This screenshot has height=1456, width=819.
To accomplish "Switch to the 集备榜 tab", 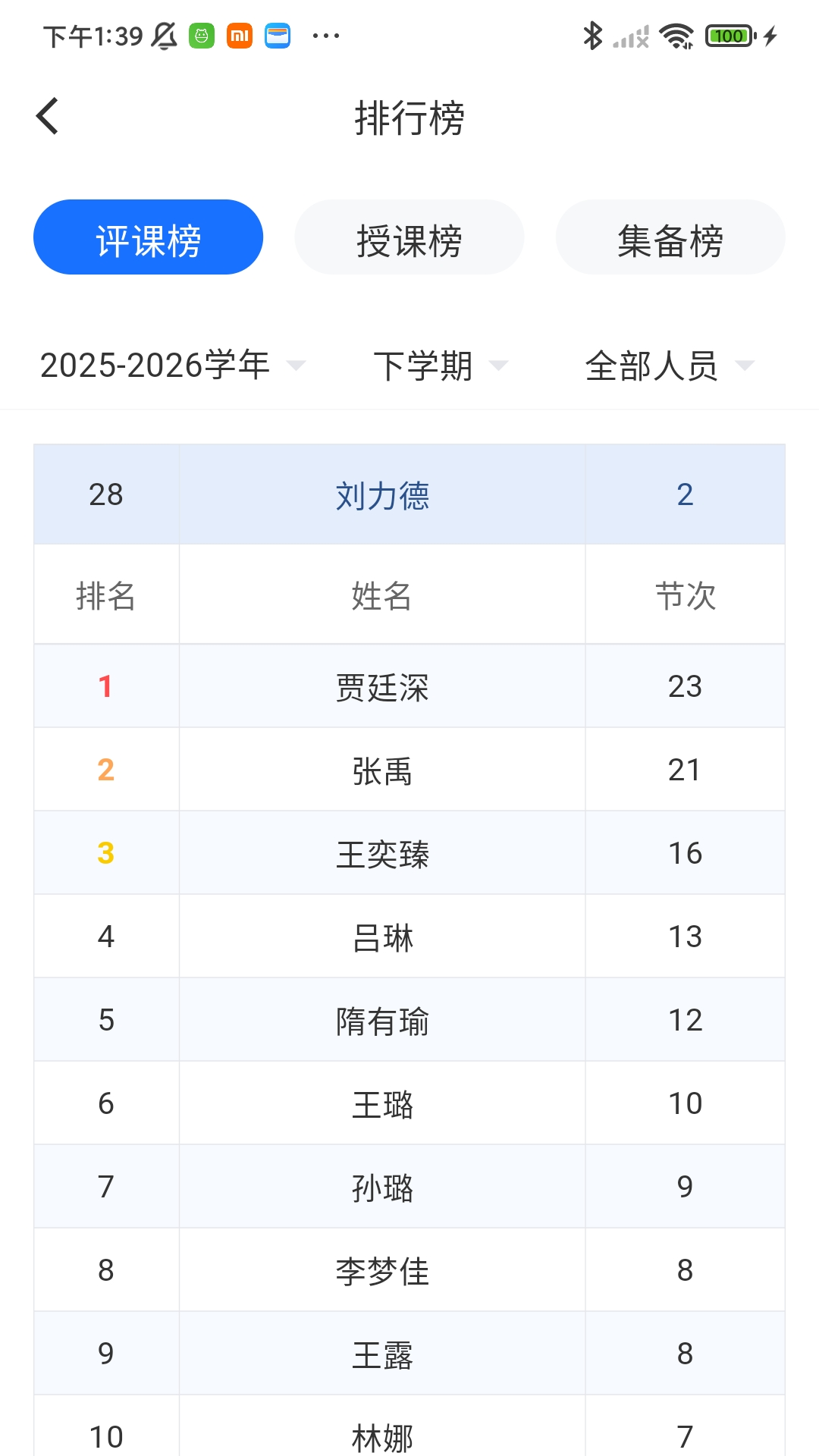I will coord(670,237).
